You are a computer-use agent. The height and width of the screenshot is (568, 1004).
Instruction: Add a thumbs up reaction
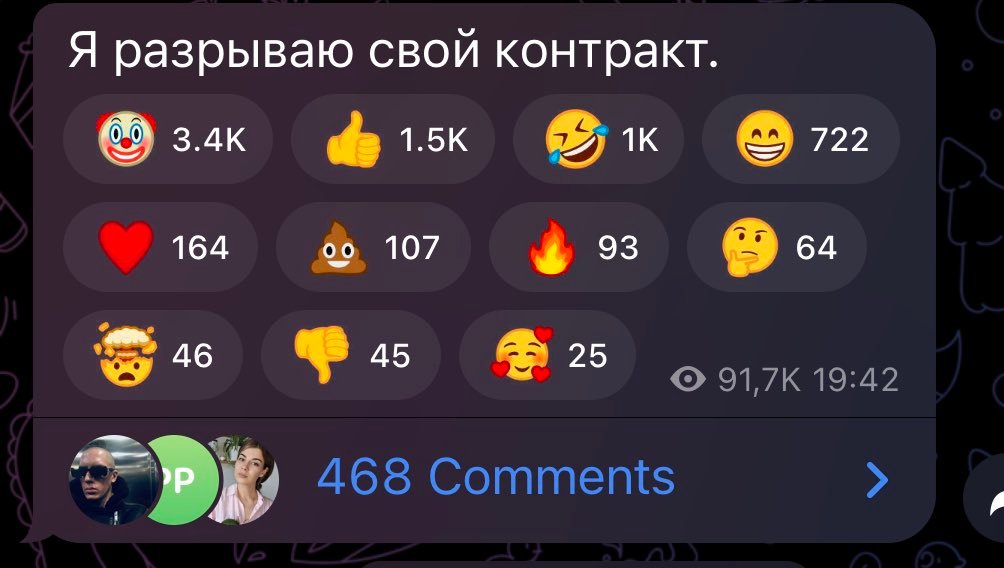pyautogui.click(x=394, y=140)
